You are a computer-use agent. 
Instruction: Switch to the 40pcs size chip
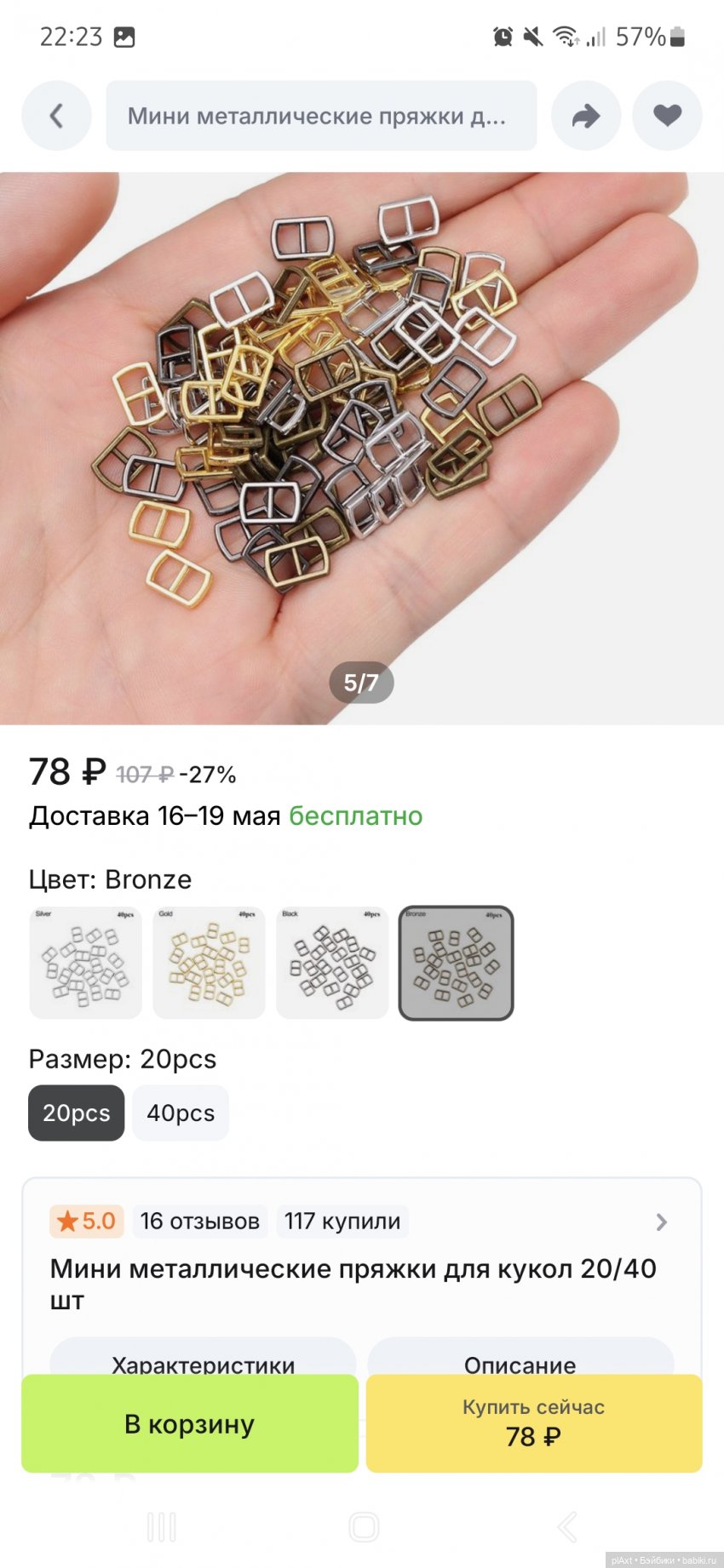(x=181, y=1113)
